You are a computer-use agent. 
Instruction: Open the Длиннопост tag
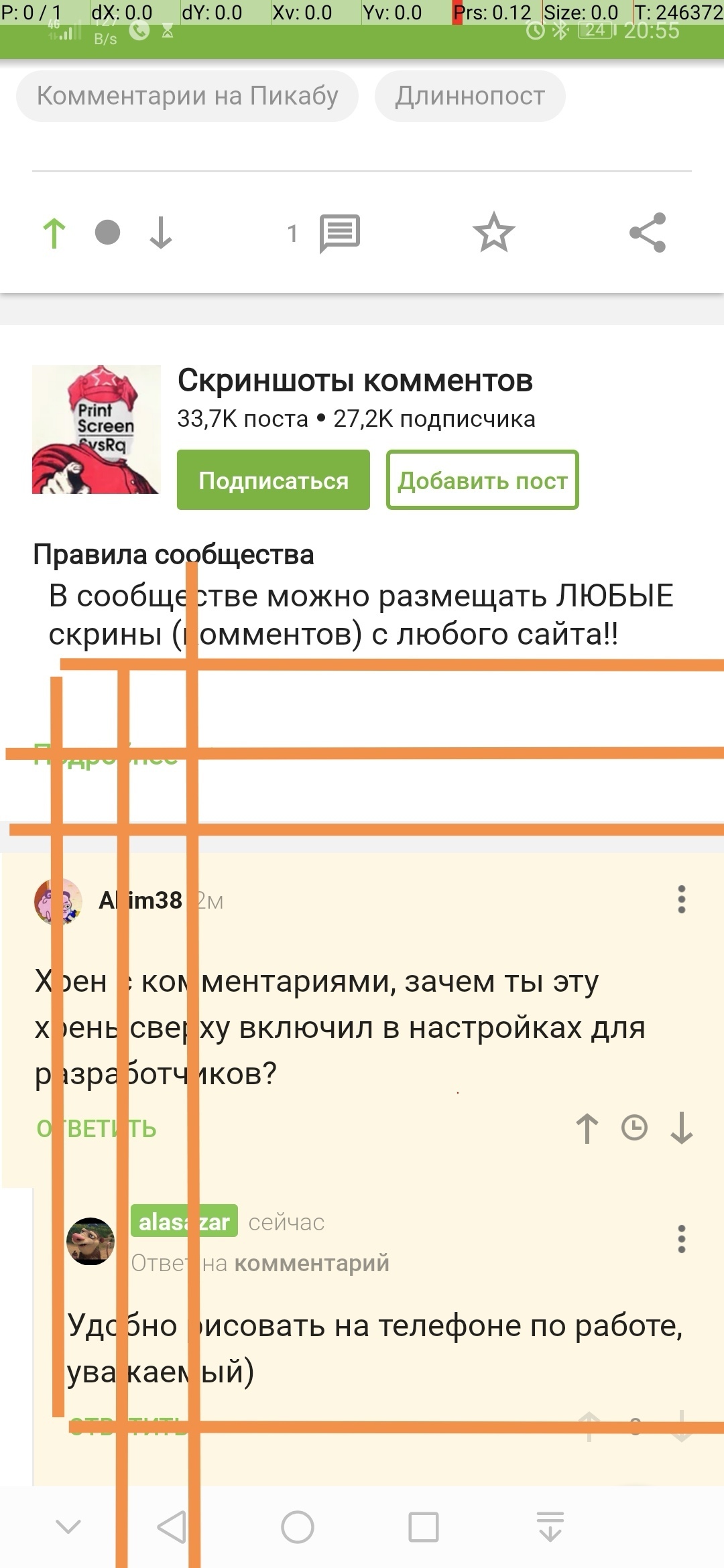[470, 96]
